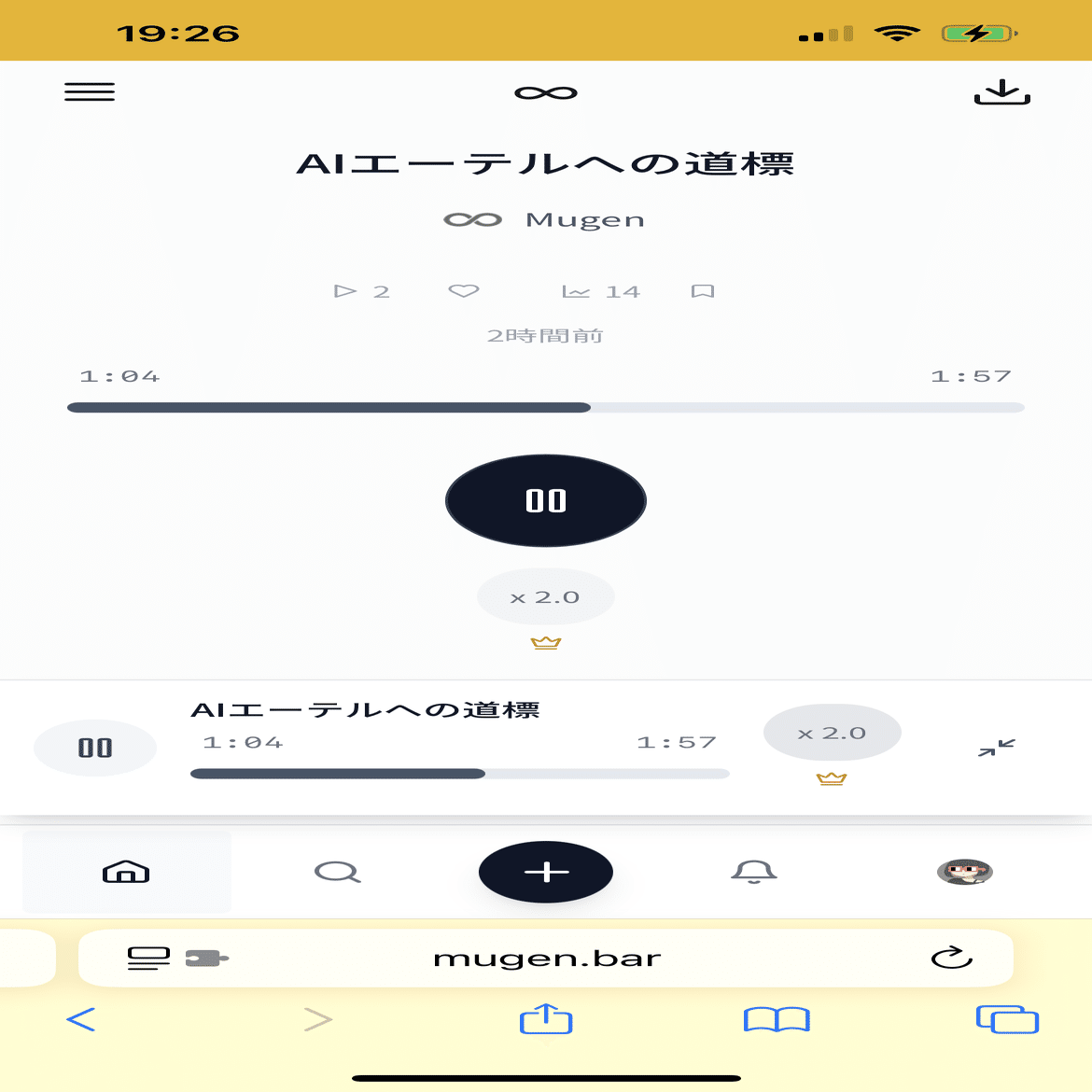Reload the mugen.bar page
The image size is (1092, 1092).
[951, 958]
